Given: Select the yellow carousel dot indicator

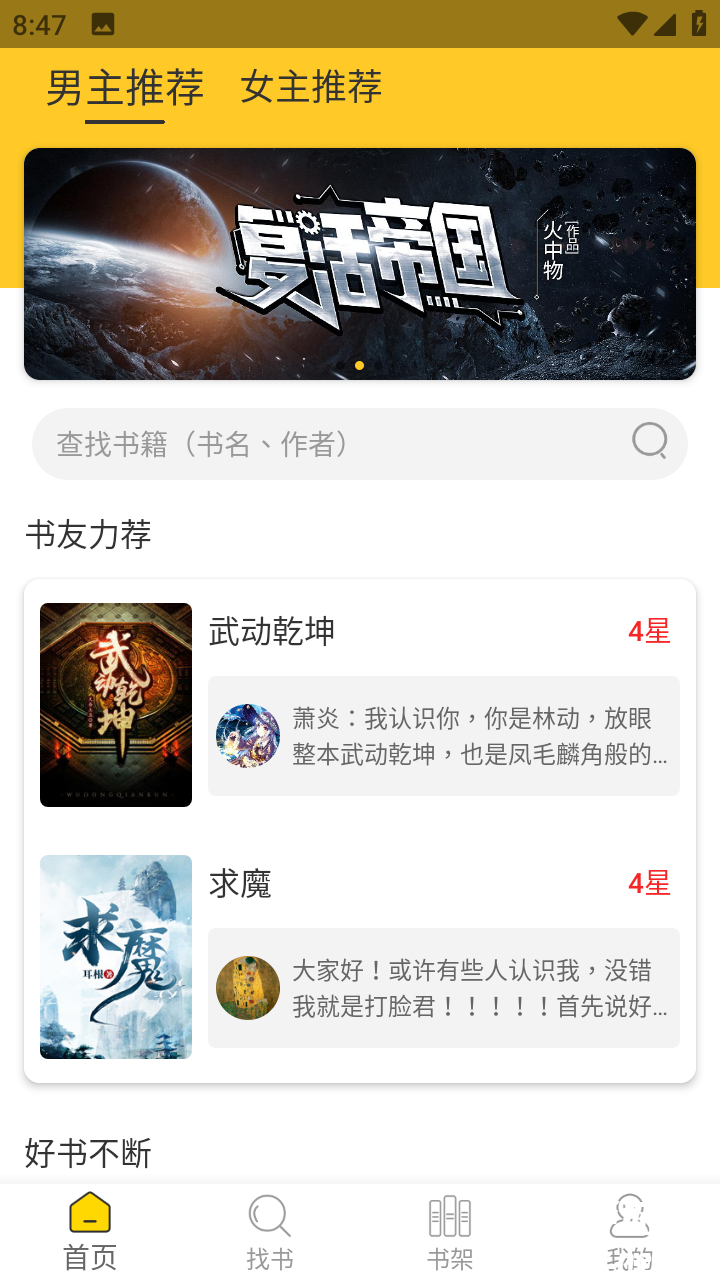Looking at the screenshot, I should point(360,364).
